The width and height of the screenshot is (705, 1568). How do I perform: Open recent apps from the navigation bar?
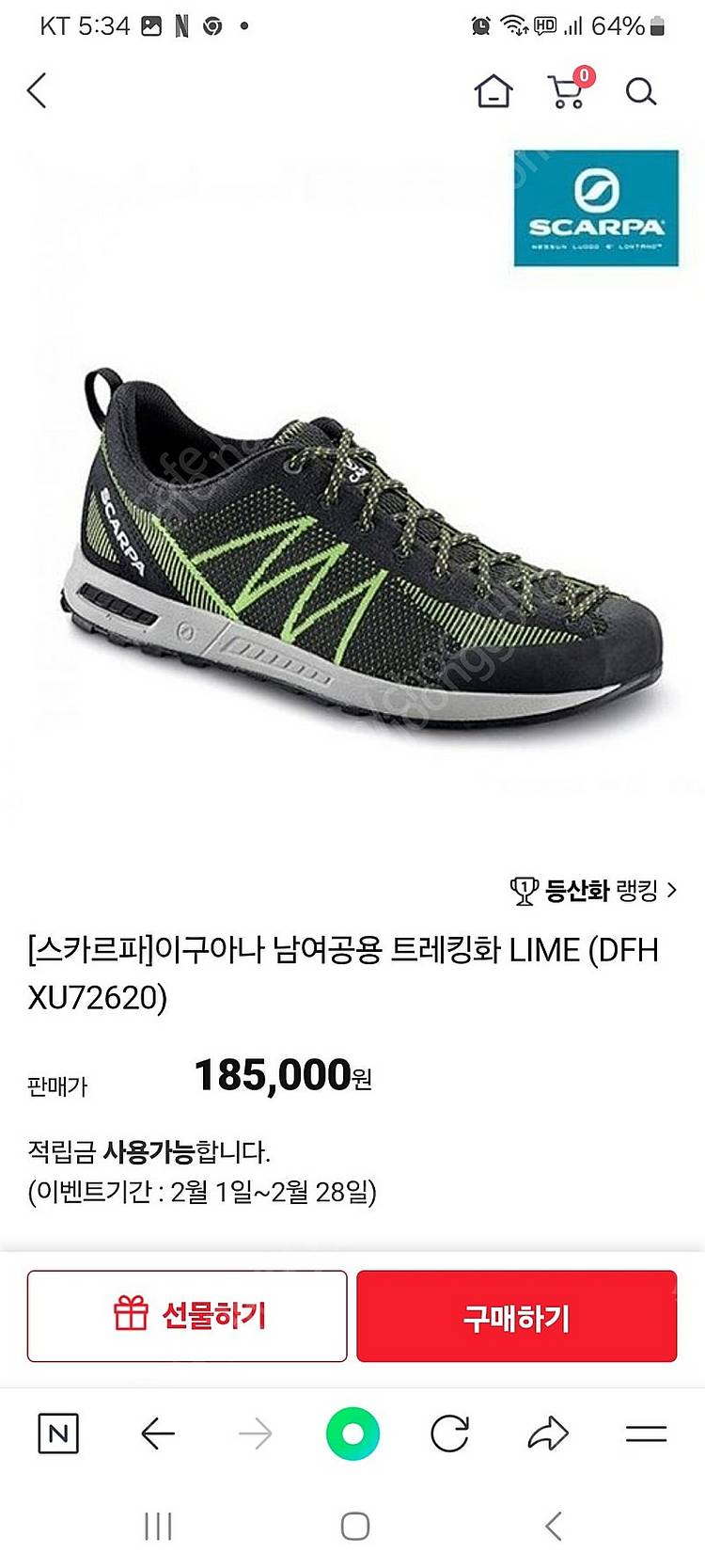pos(158,1526)
